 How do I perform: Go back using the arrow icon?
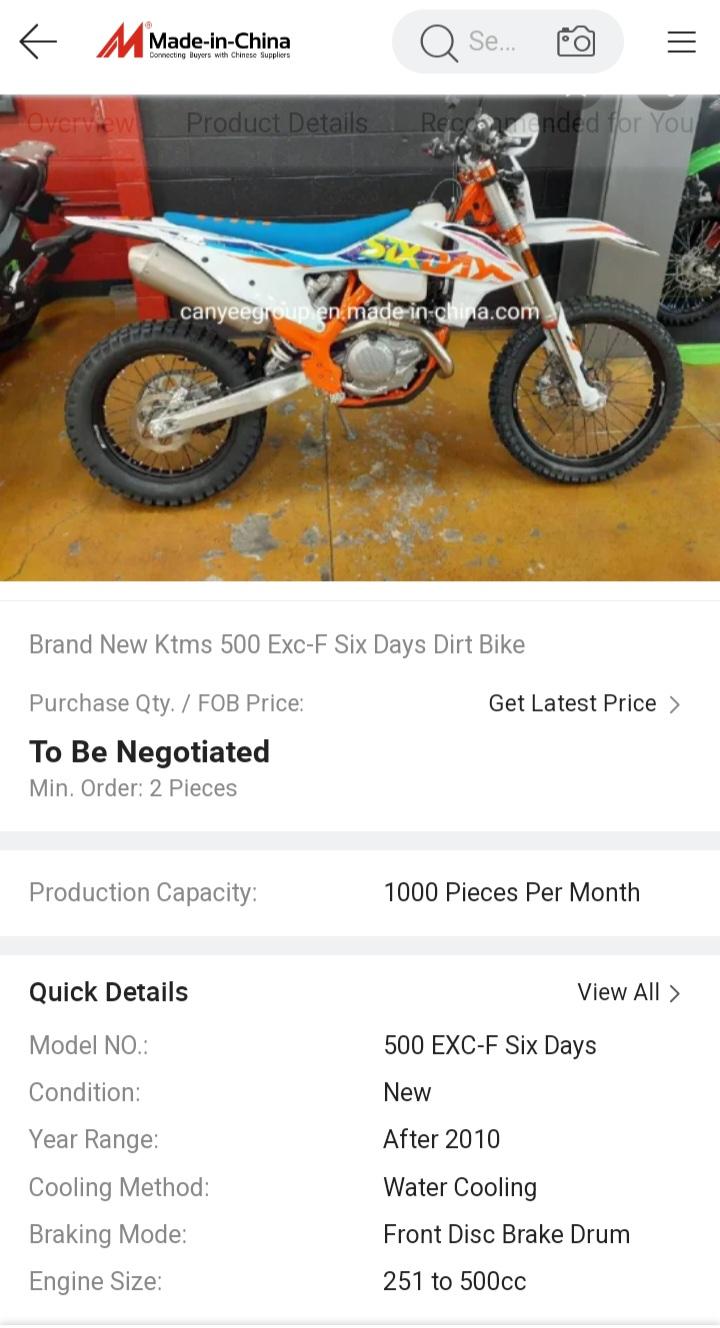(38, 42)
